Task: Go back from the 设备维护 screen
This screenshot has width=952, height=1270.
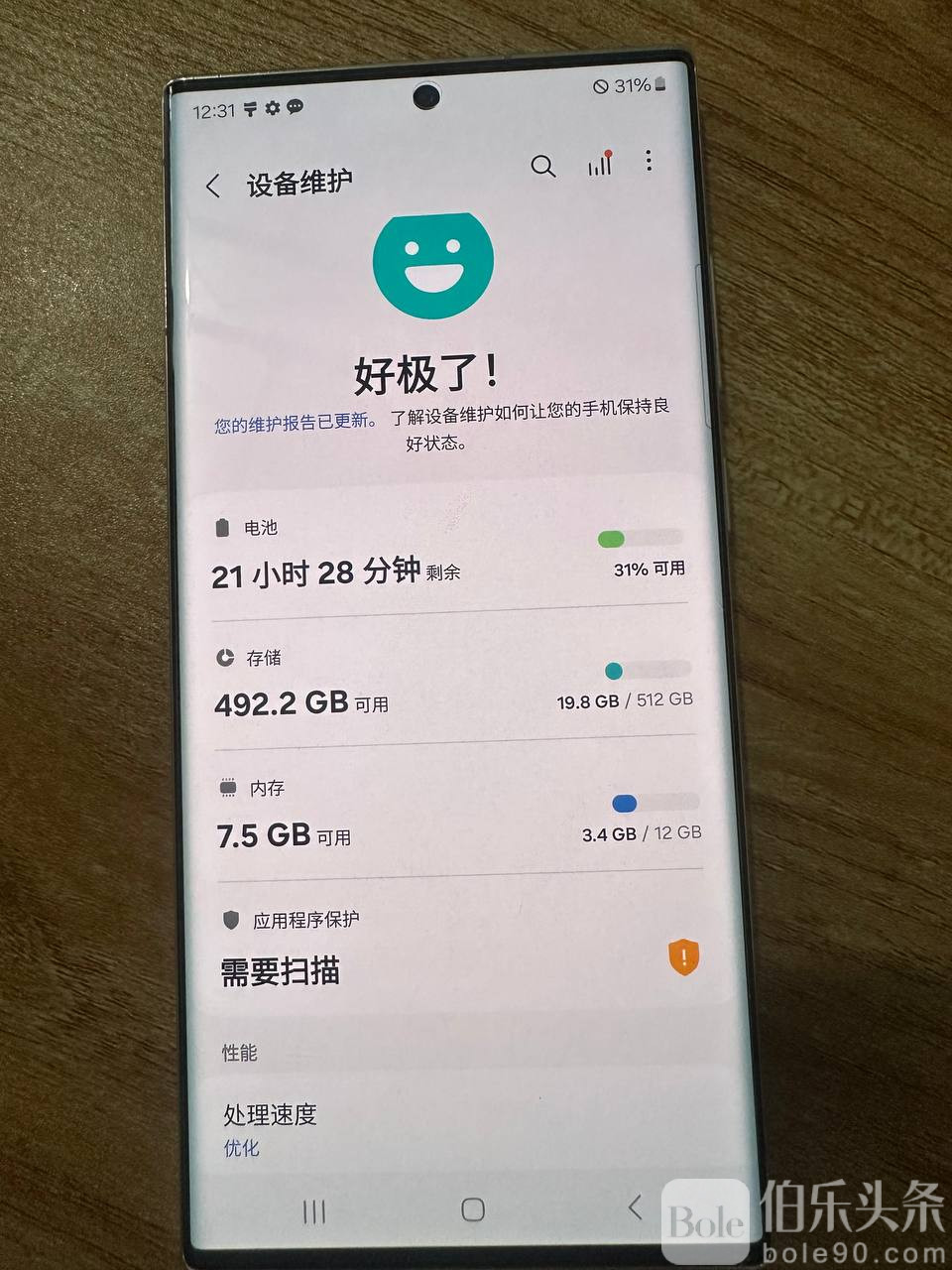Action: pyautogui.click(x=213, y=186)
